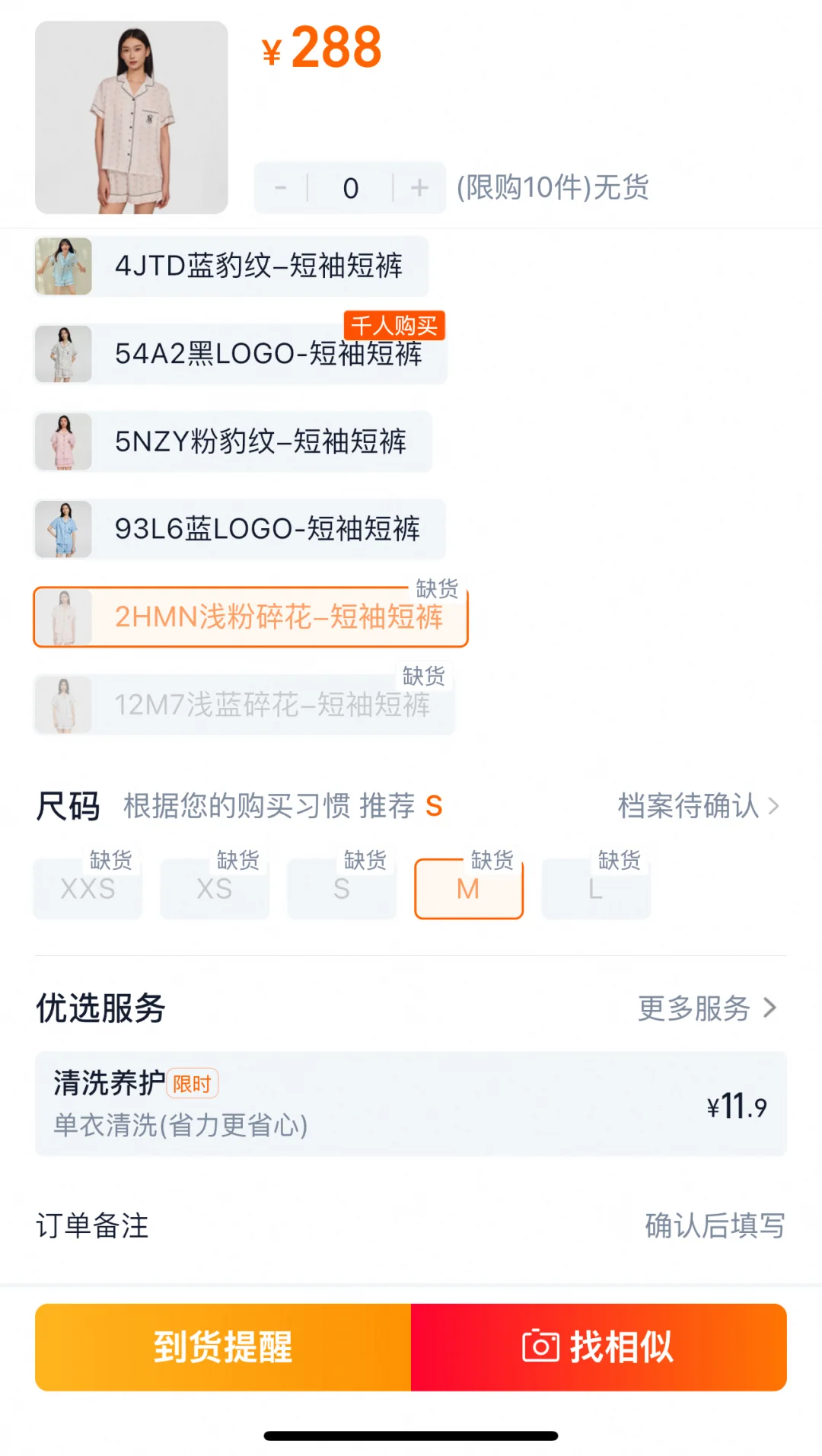Open 订单备注 order notes row
This screenshot has height=1456, width=822.
pyautogui.click(x=411, y=1226)
